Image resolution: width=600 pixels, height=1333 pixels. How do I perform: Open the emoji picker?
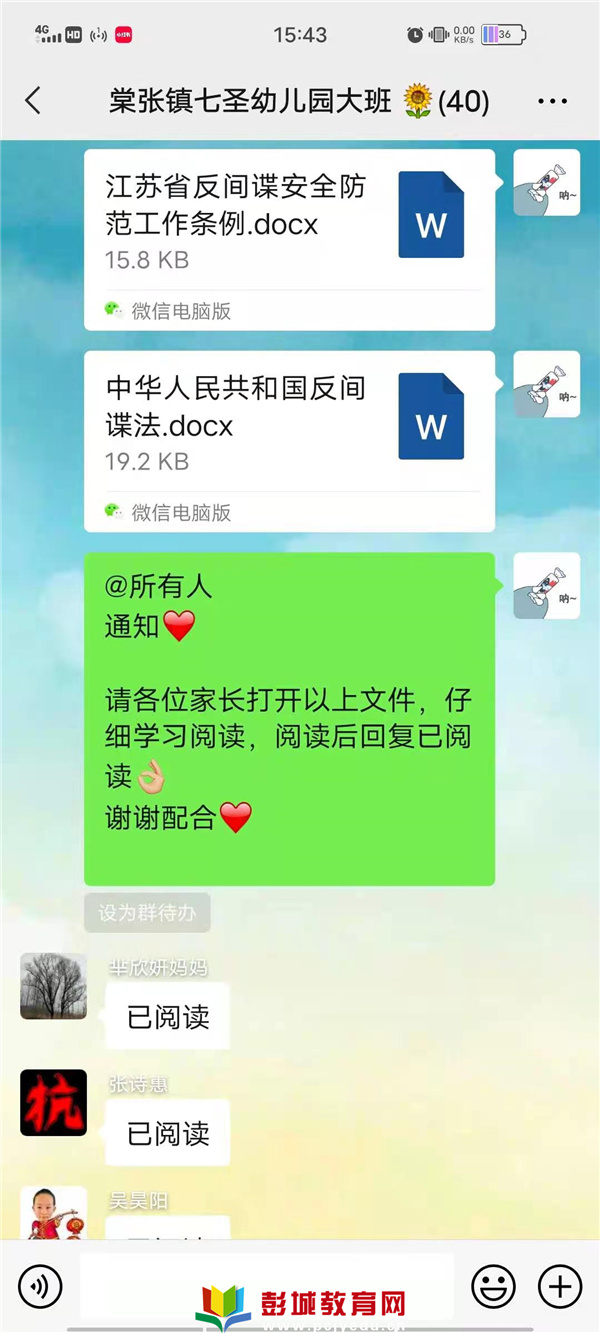(493, 1286)
